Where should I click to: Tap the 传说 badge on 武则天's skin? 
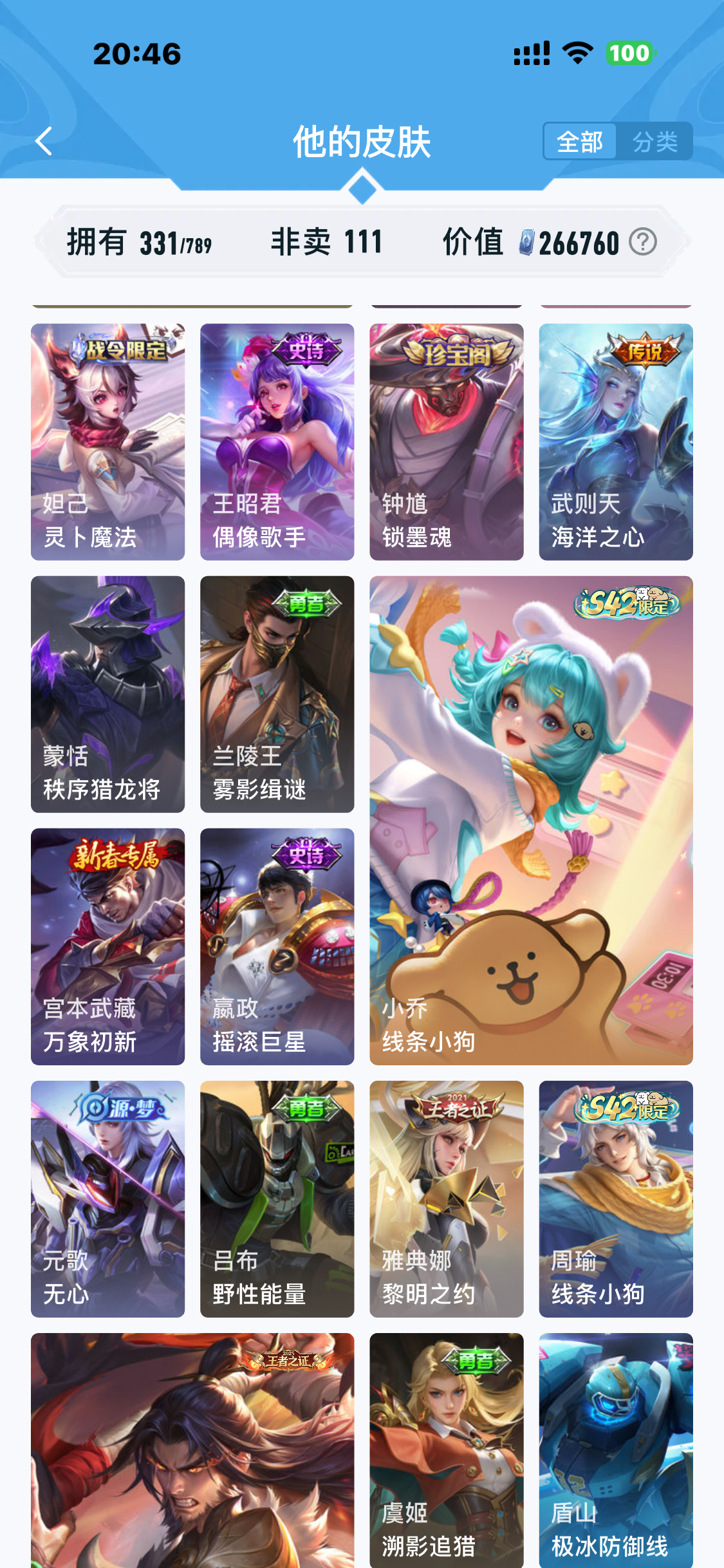(x=645, y=351)
